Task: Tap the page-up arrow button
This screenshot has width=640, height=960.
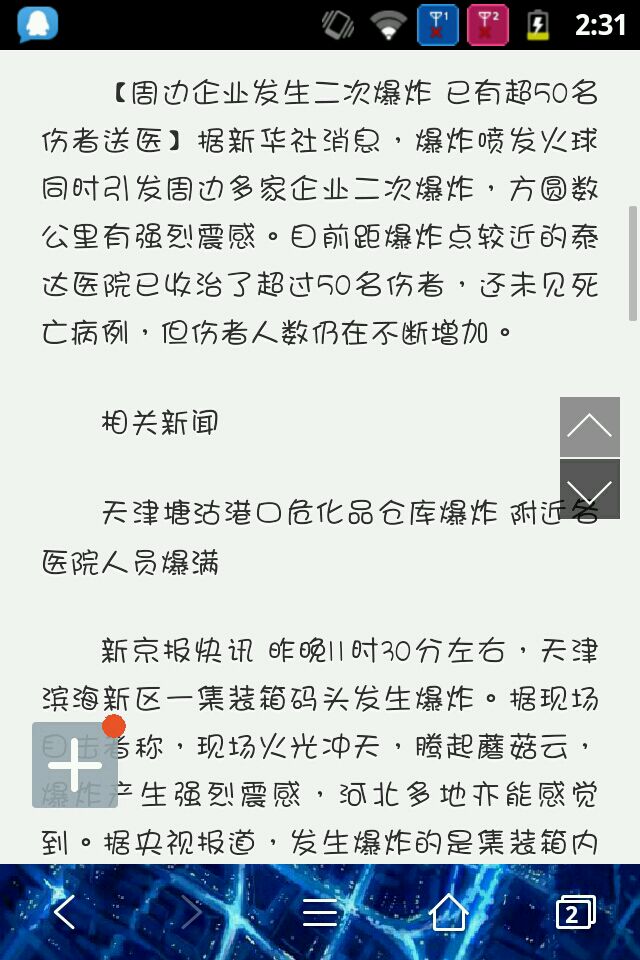Action: pos(590,427)
